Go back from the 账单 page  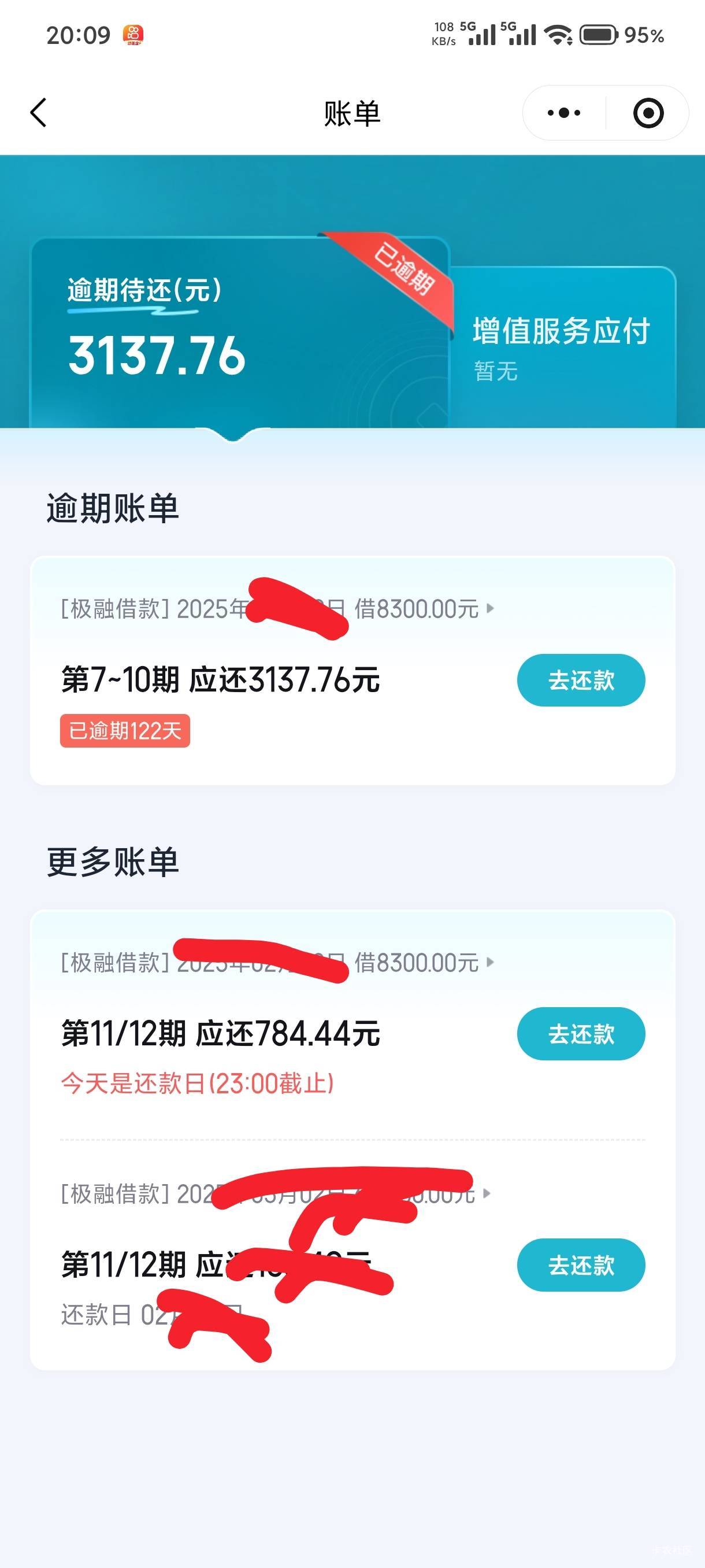pyautogui.click(x=38, y=113)
